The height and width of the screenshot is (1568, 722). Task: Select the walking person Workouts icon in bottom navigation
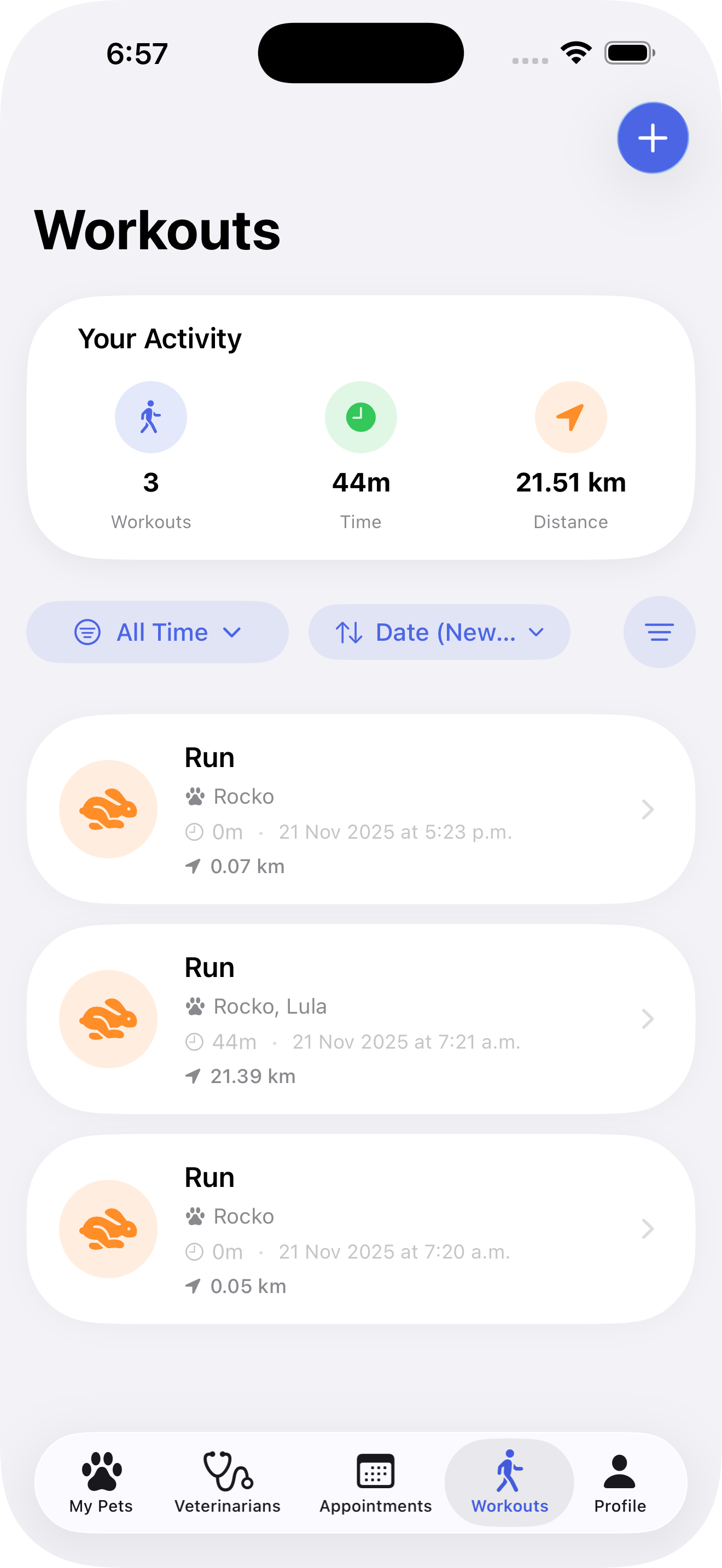(510, 1466)
